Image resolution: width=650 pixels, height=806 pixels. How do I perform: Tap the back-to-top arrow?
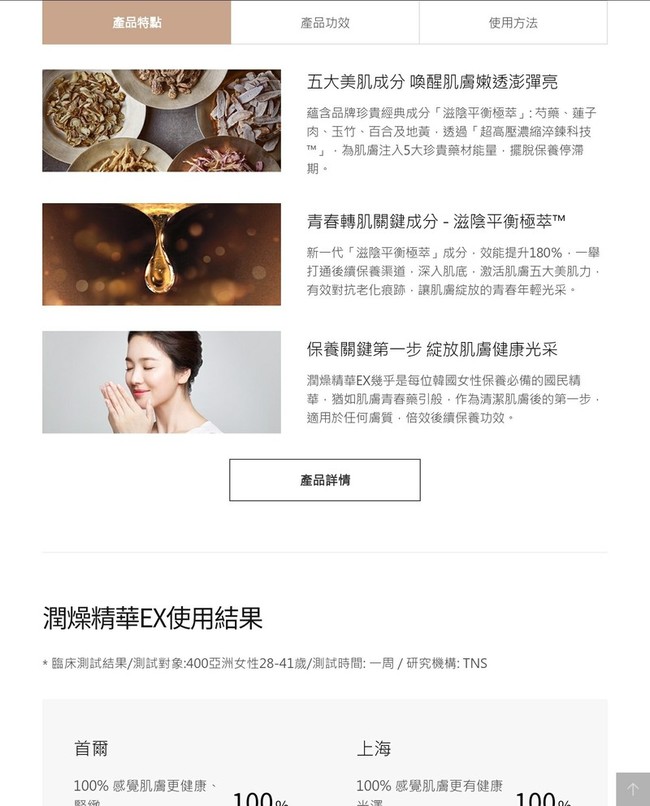click(x=632, y=789)
